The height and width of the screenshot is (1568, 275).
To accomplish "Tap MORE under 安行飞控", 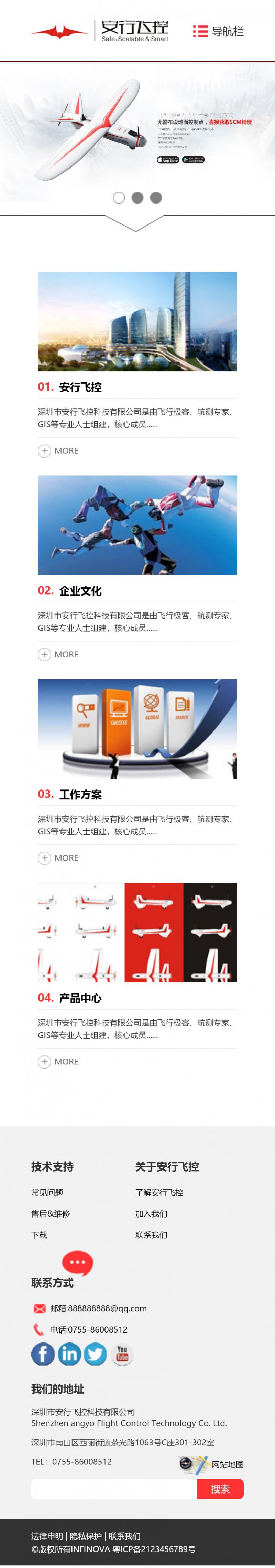I will [x=58, y=450].
